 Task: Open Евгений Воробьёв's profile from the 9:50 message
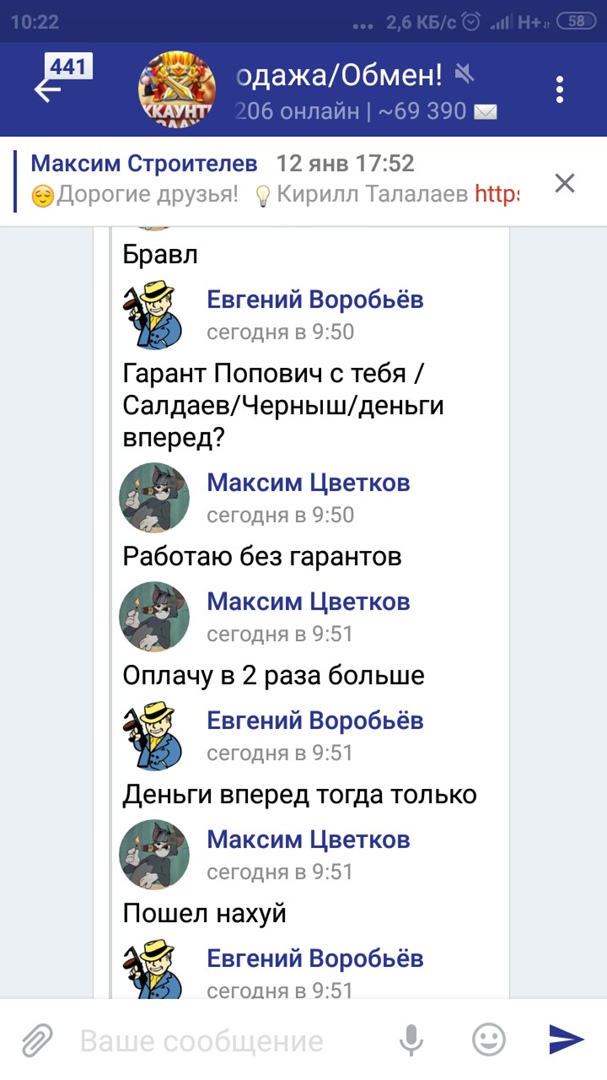(x=315, y=300)
